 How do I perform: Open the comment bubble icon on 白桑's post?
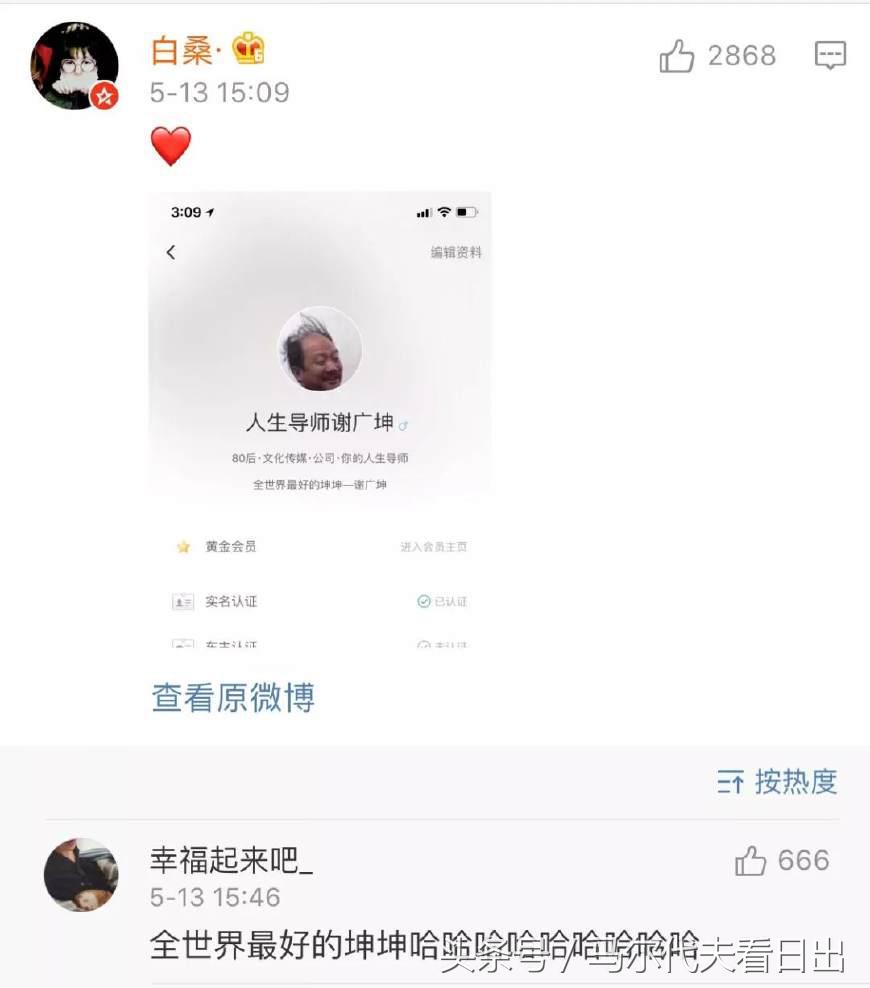[x=830, y=55]
